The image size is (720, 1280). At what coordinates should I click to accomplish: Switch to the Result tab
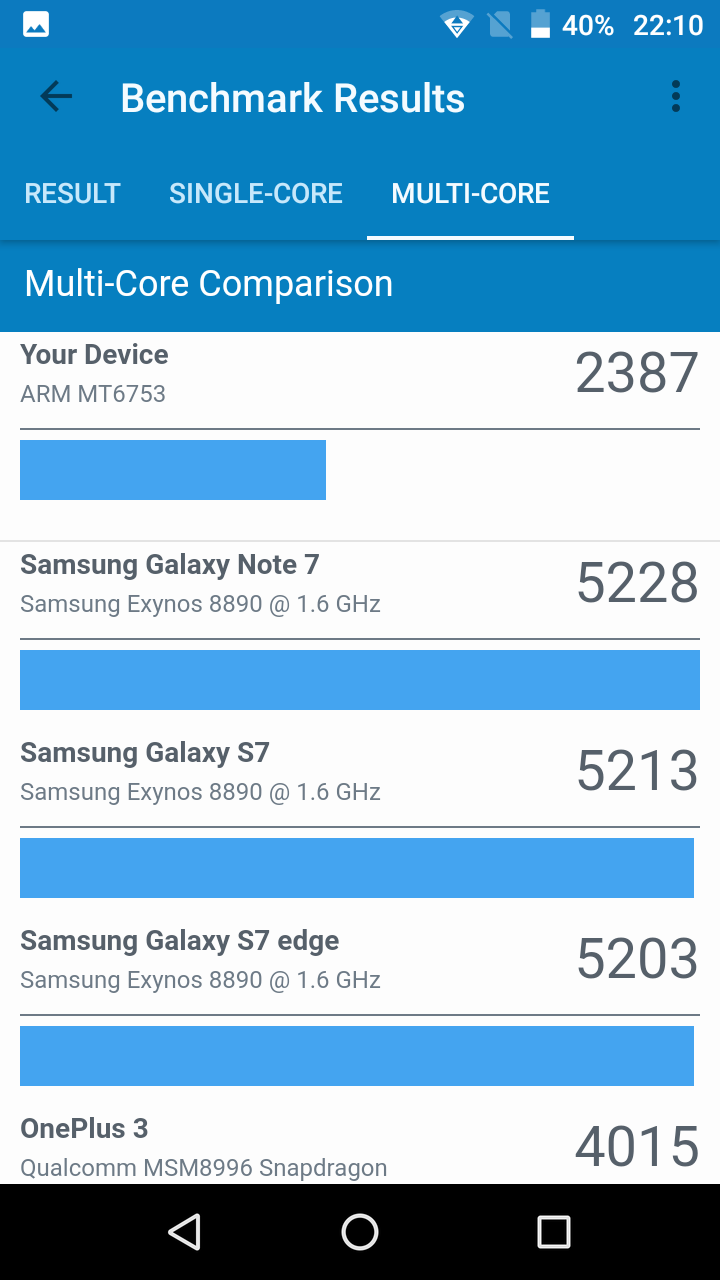[x=72, y=193]
